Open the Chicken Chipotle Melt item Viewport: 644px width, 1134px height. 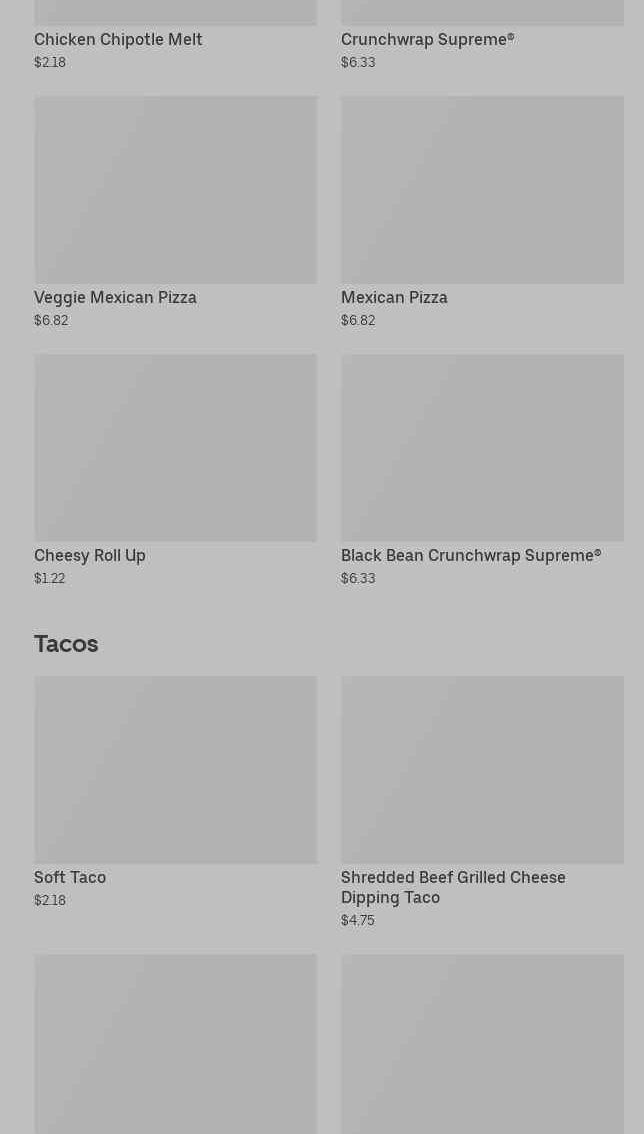click(x=118, y=40)
